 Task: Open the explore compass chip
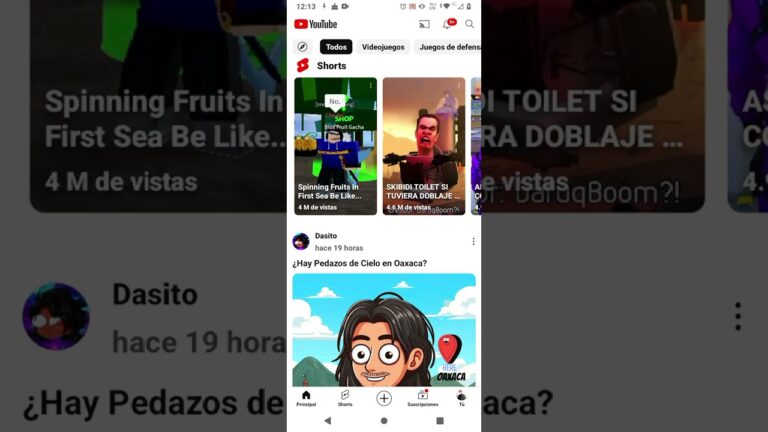pyautogui.click(x=302, y=47)
